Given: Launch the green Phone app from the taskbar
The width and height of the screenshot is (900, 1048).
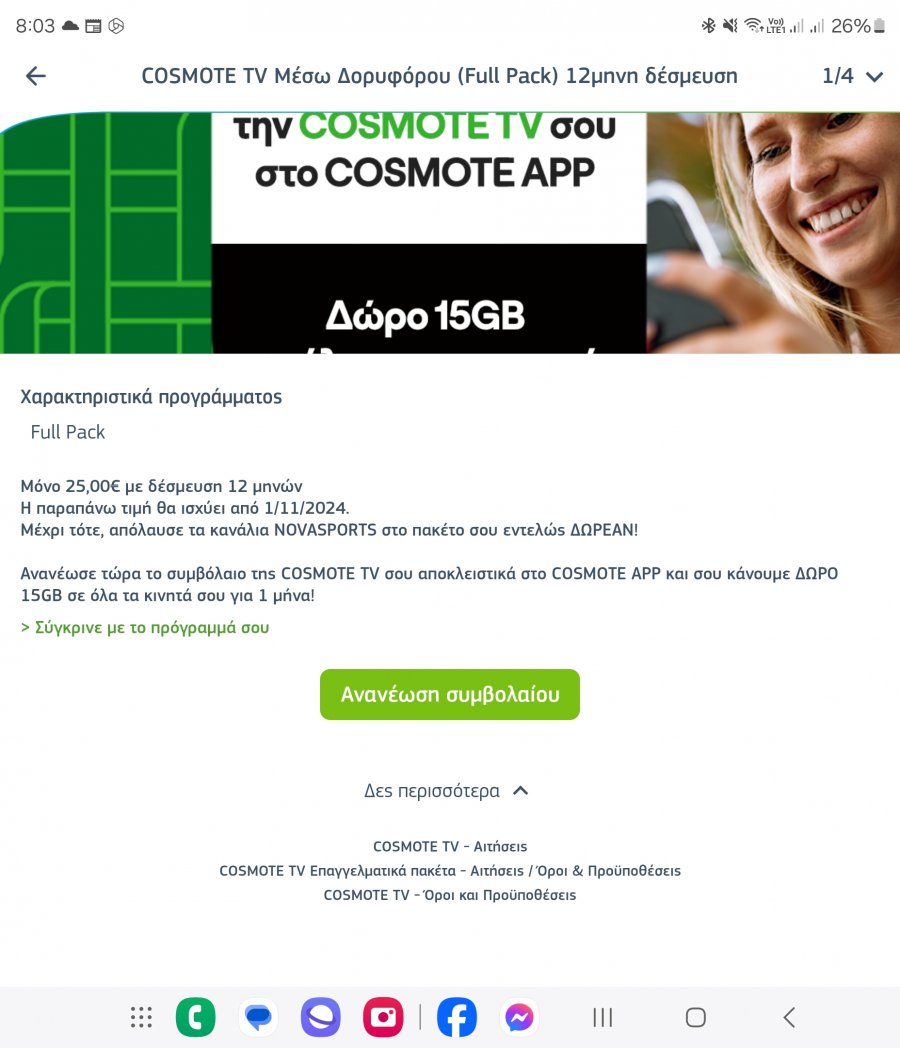Looking at the screenshot, I should click(196, 1018).
